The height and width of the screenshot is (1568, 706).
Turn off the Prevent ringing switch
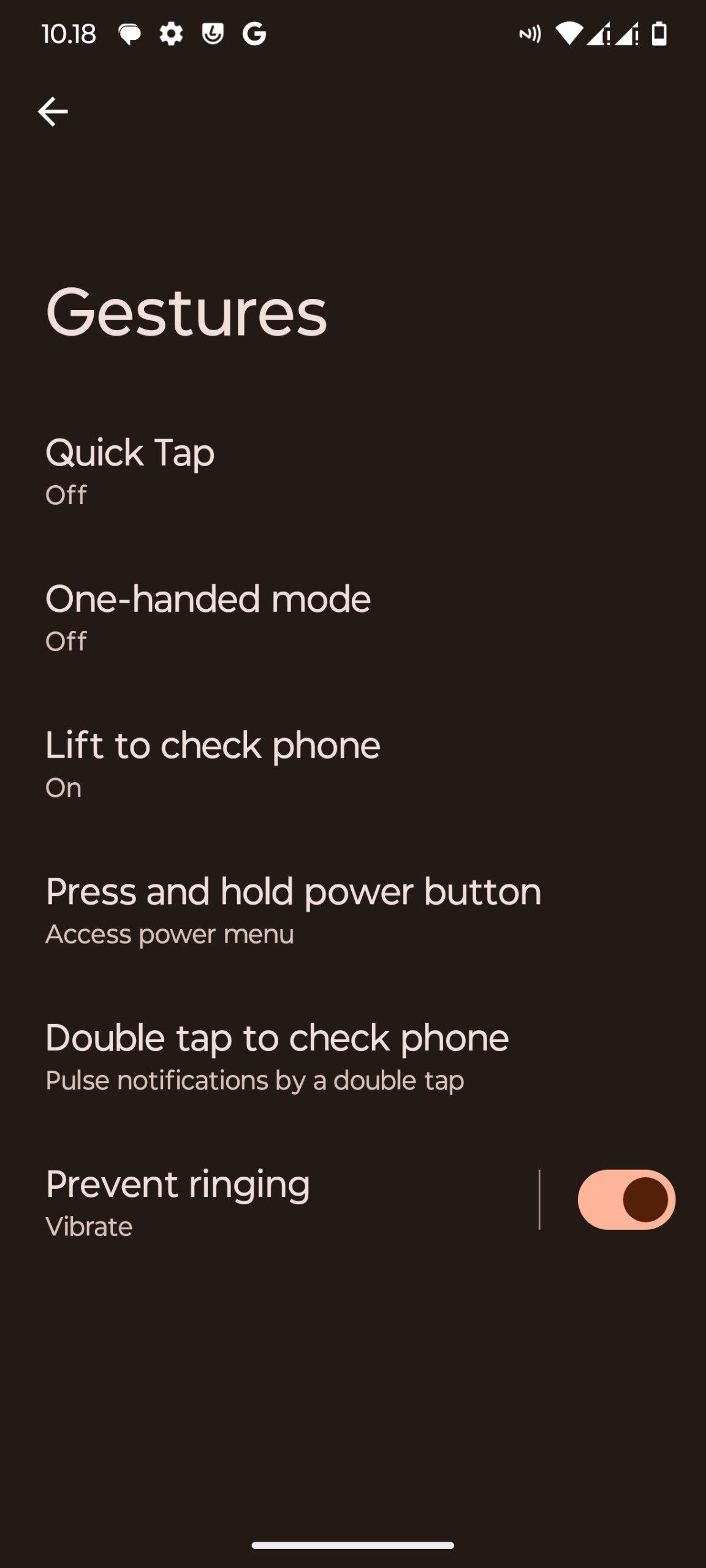[x=626, y=1200]
